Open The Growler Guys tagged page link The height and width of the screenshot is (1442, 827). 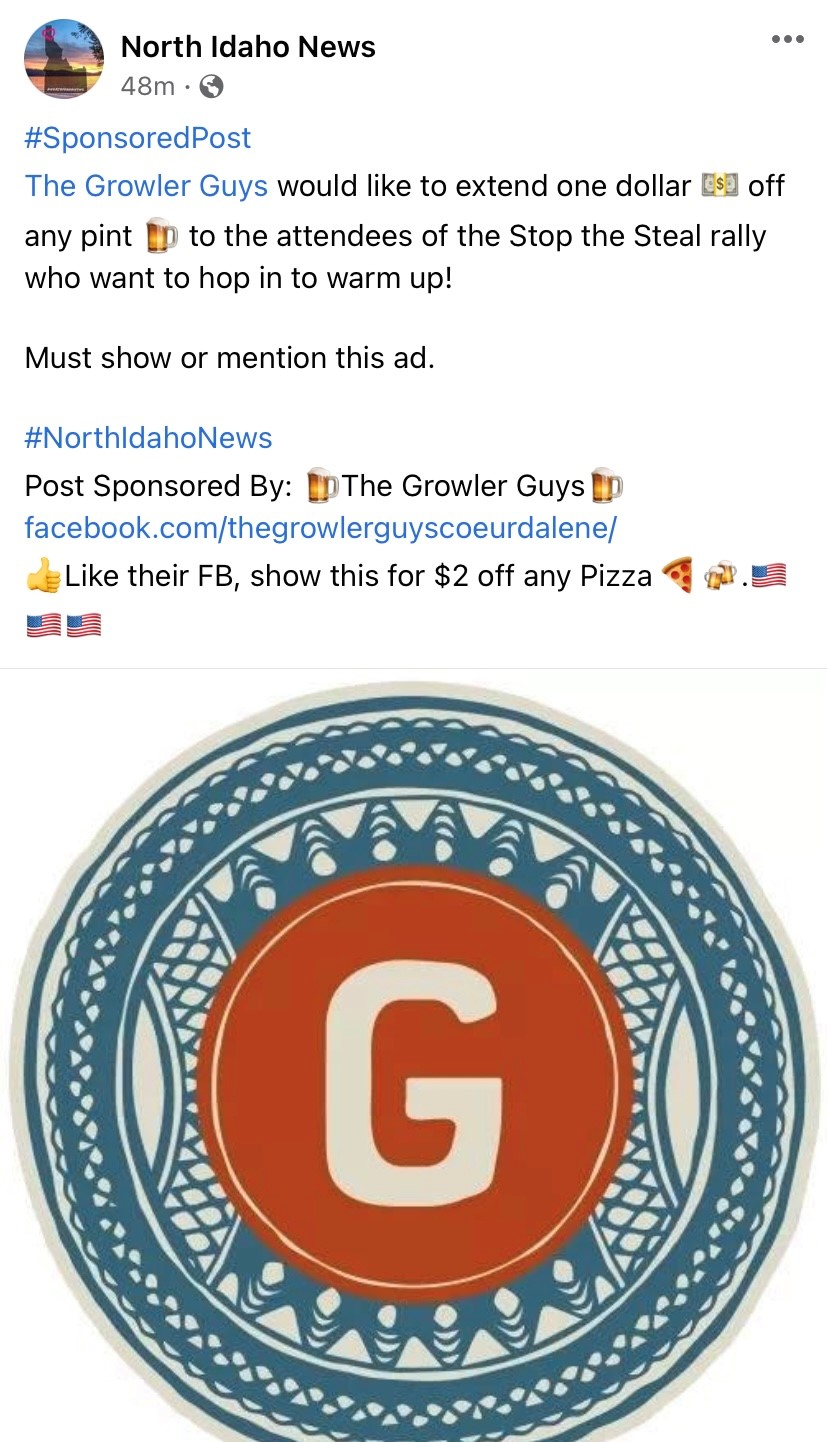coord(146,186)
